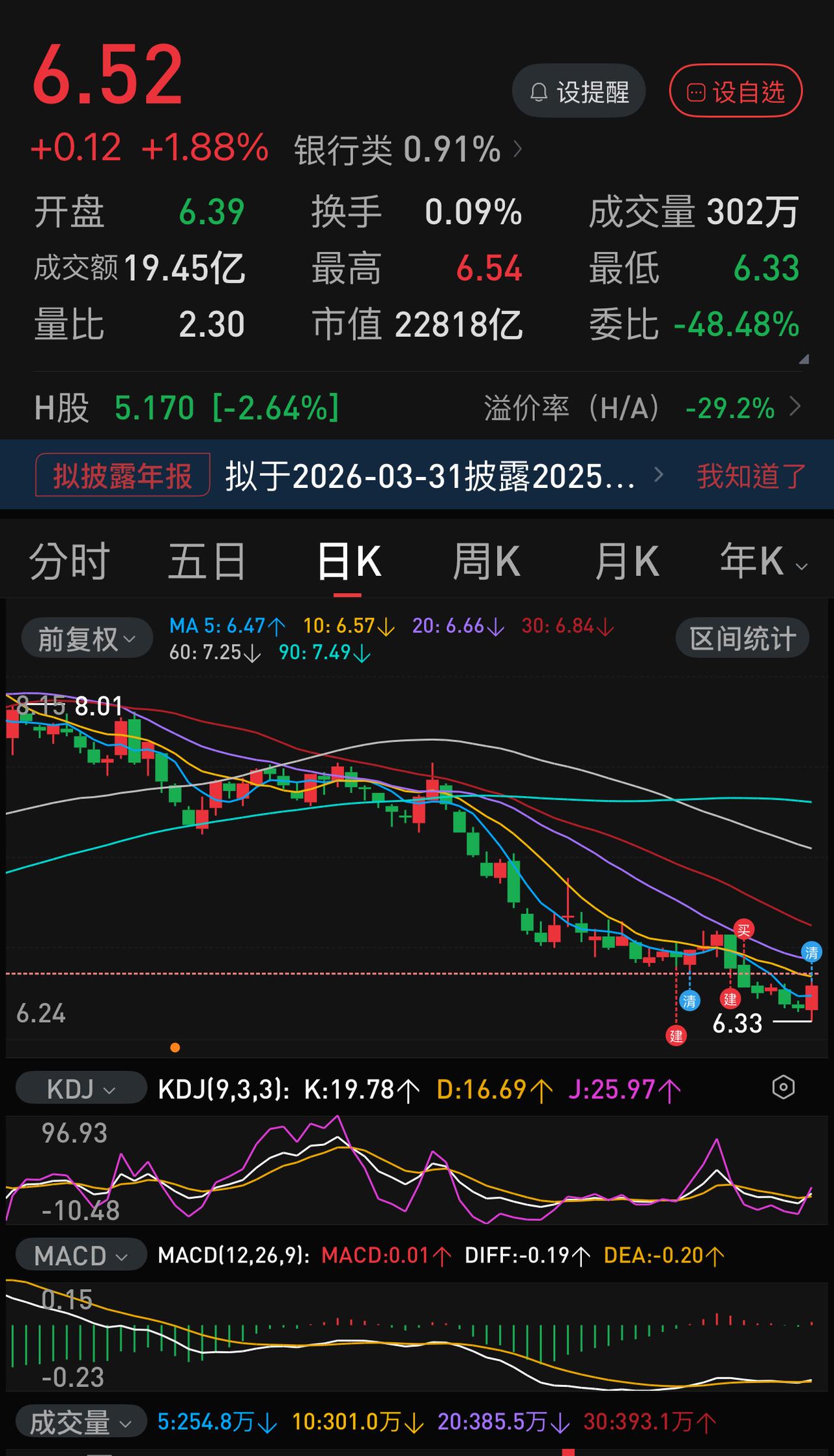Click the red 买 buy signal marker
The width and height of the screenshot is (834, 1456).
pos(742,927)
